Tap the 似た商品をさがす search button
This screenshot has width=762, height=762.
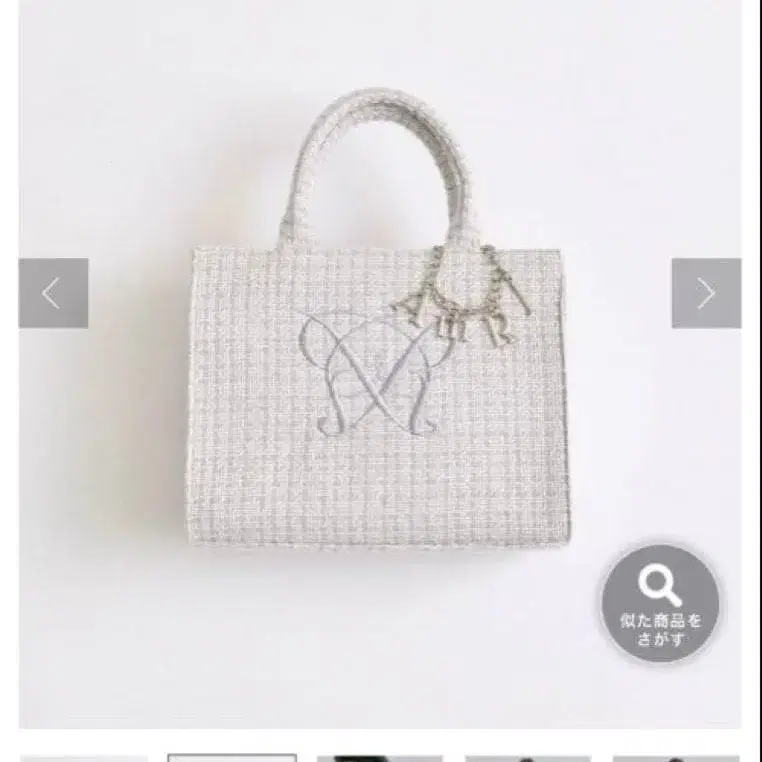660,603
